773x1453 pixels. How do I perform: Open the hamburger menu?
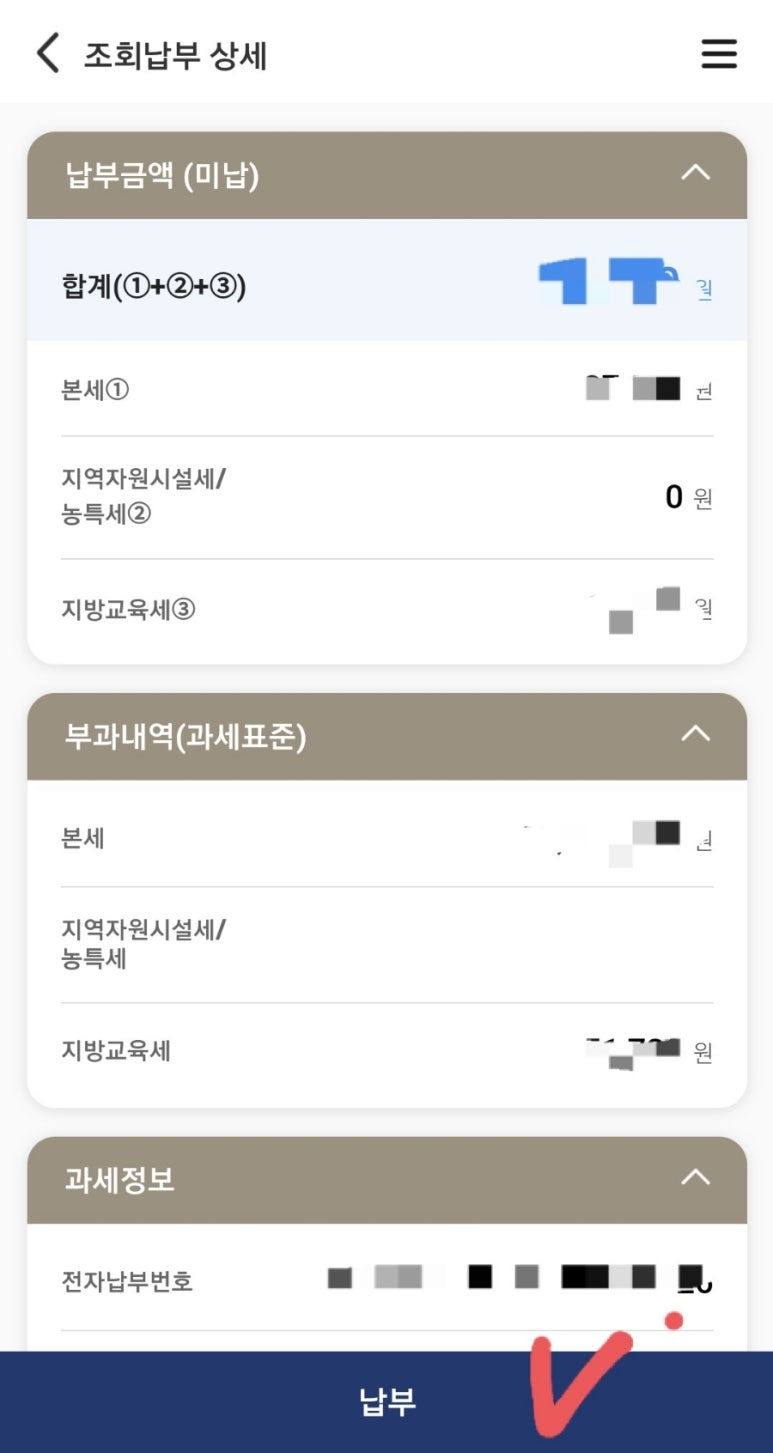coord(718,53)
